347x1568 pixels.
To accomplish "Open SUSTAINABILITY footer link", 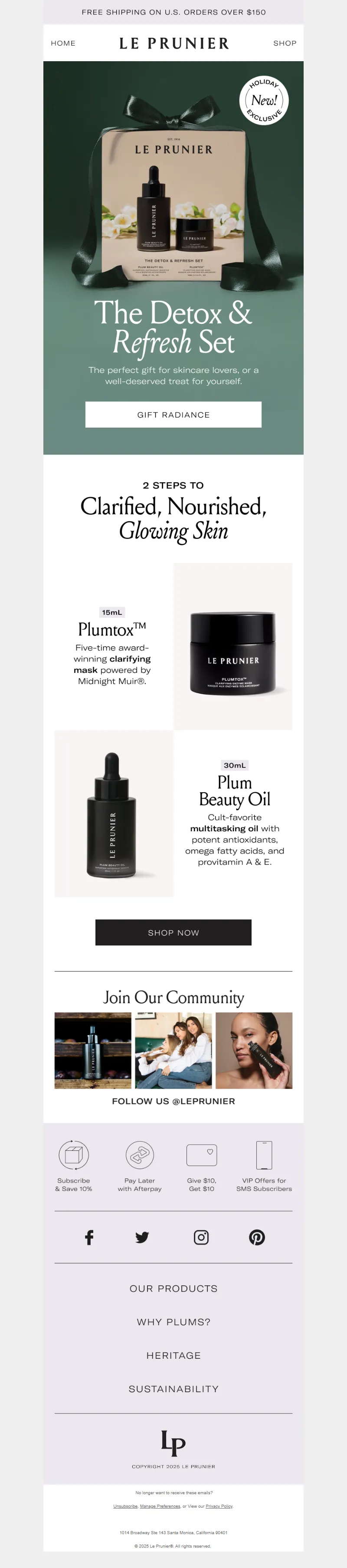I will pyautogui.click(x=173, y=1389).
